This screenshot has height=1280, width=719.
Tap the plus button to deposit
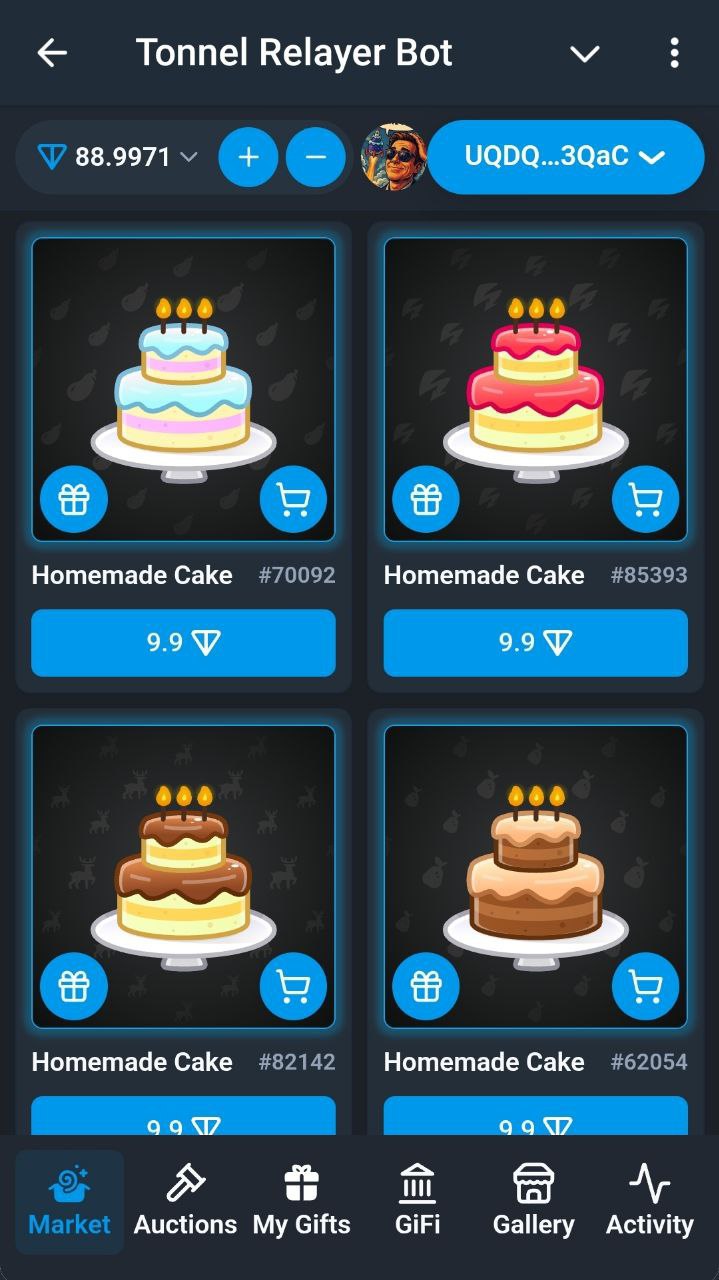[x=248, y=157]
